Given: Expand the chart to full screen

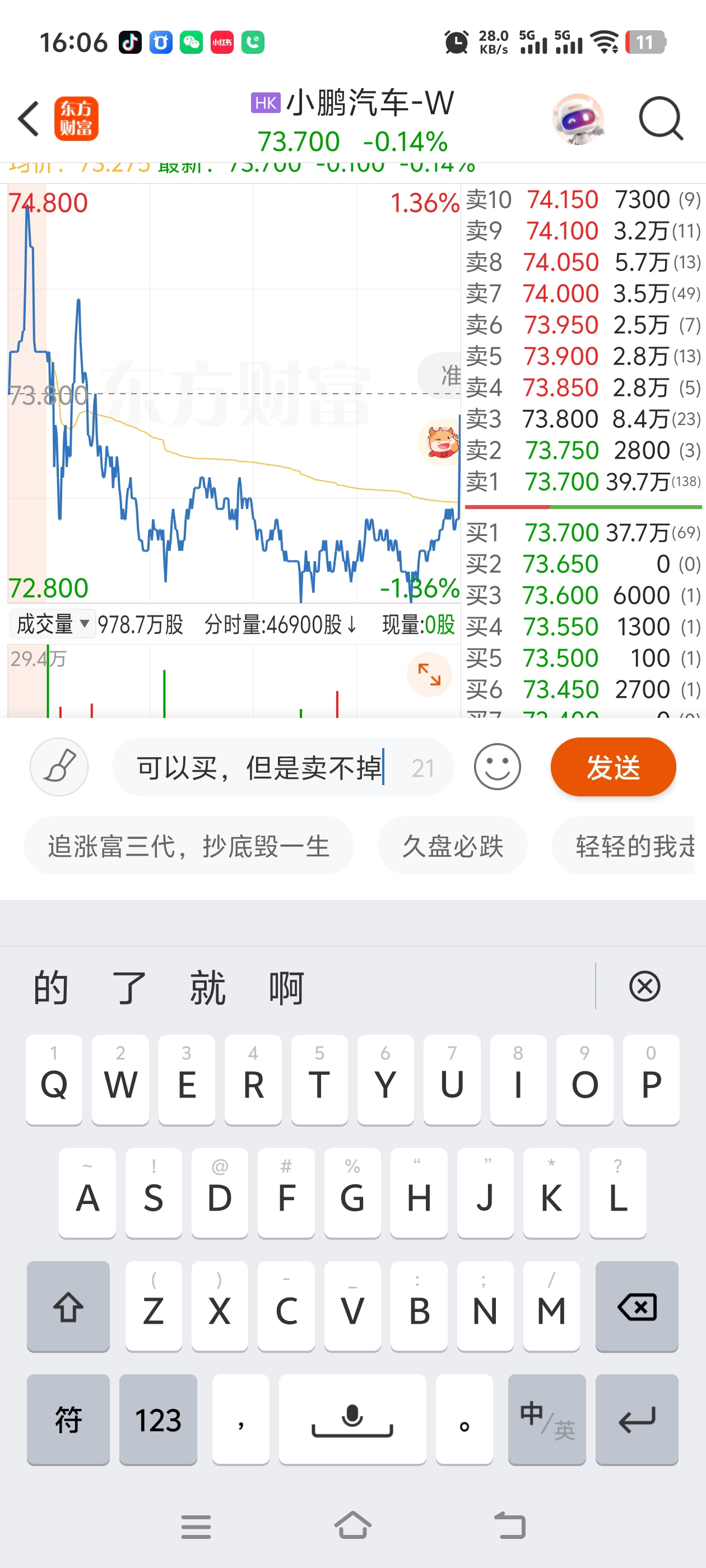Looking at the screenshot, I should click(429, 674).
